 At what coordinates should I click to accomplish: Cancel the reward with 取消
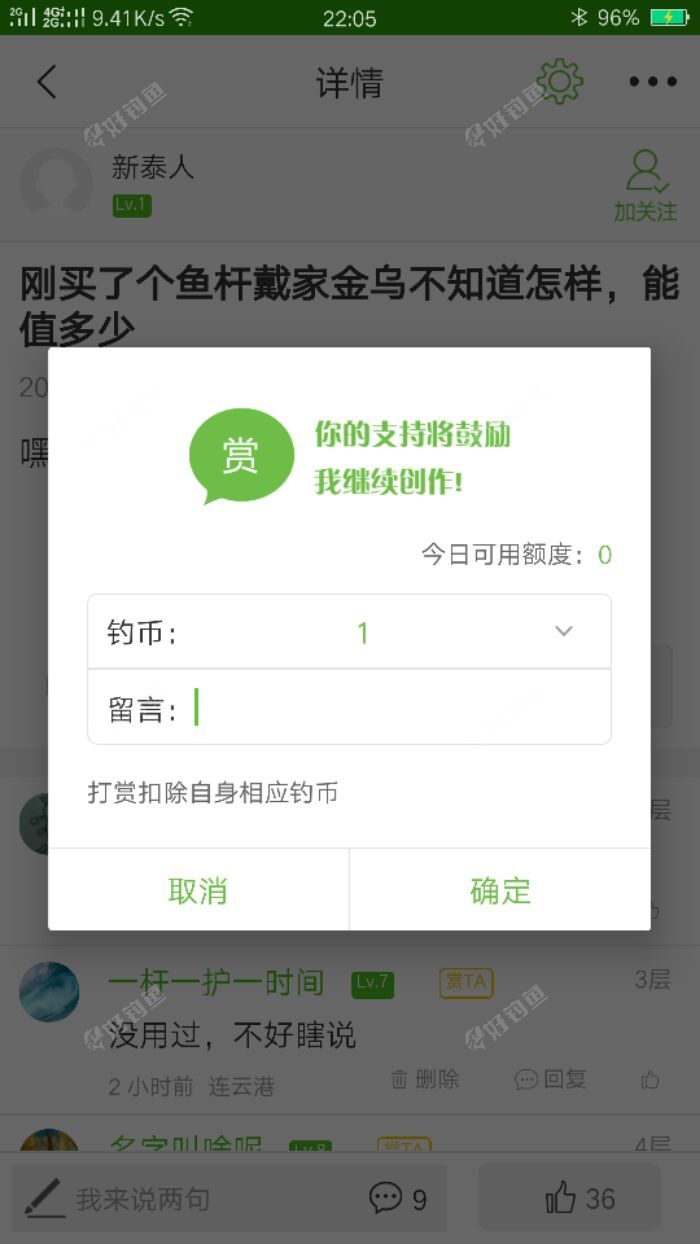coord(198,890)
